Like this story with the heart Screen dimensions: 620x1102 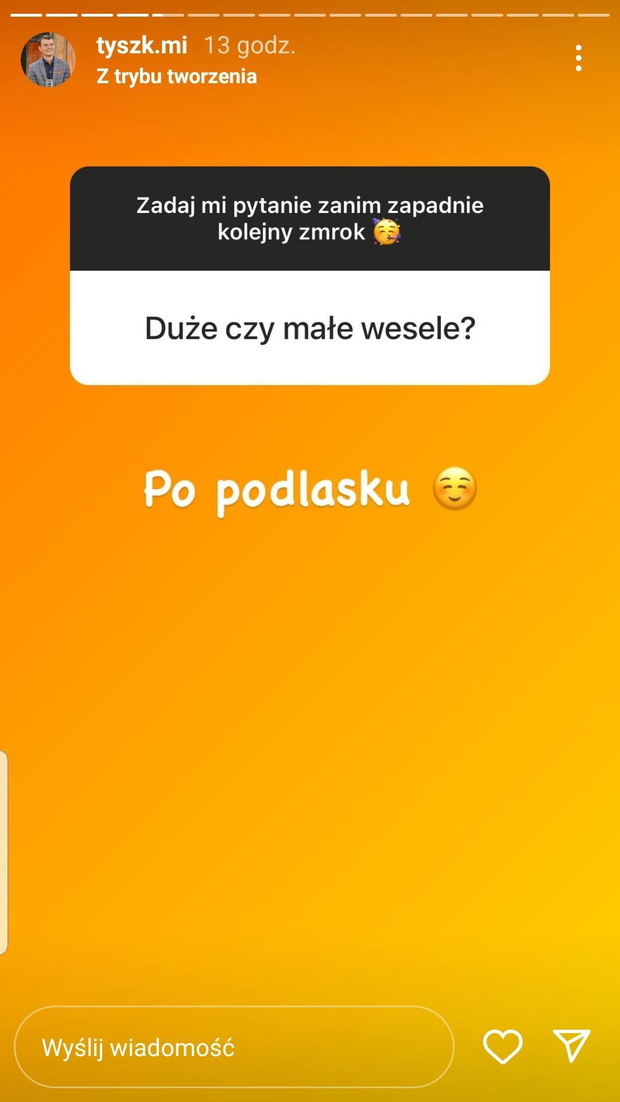coord(503,1046)
